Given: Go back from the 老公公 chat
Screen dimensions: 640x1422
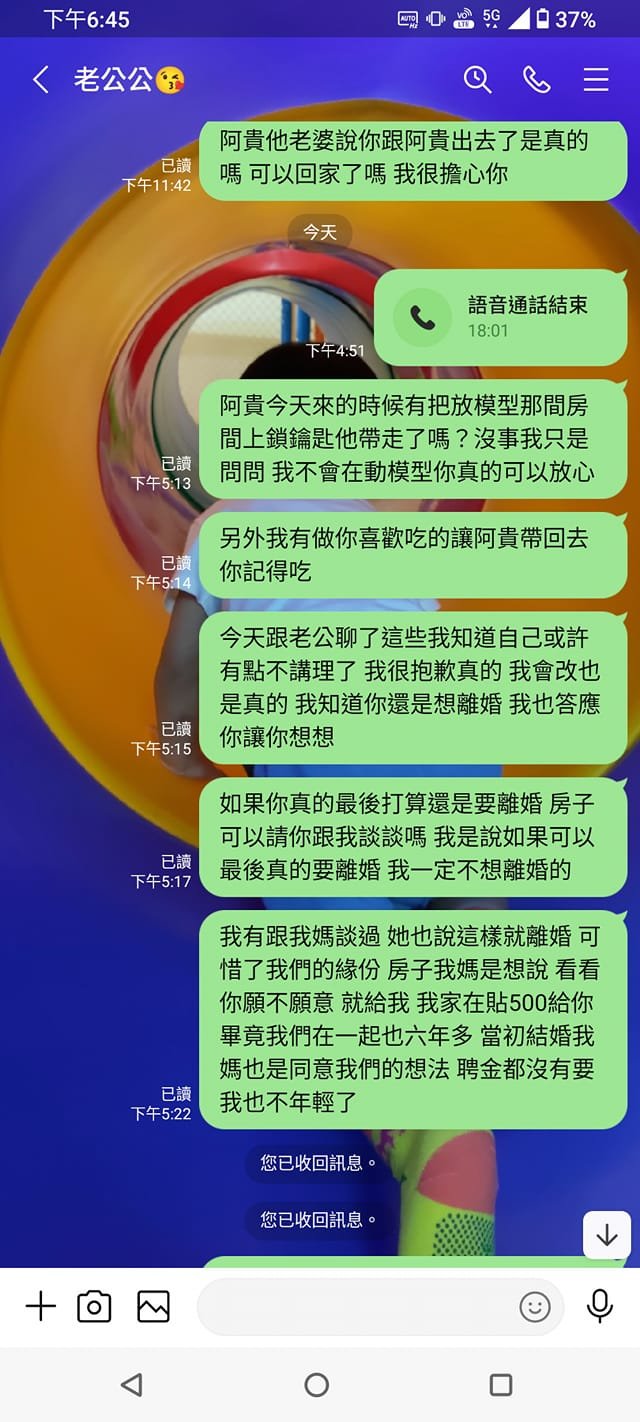Looking at the screenshot, I should (41, 80).
